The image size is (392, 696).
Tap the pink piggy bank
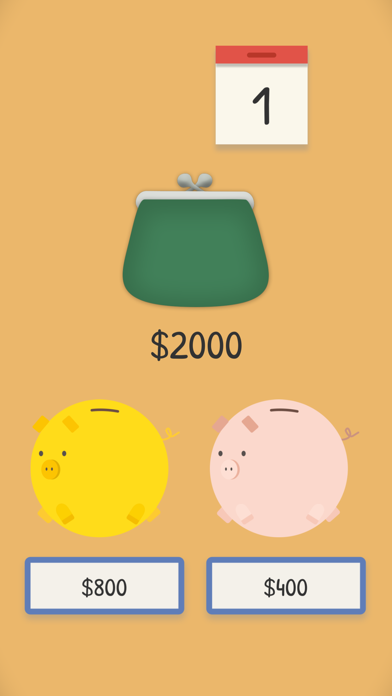click(281, 468)
